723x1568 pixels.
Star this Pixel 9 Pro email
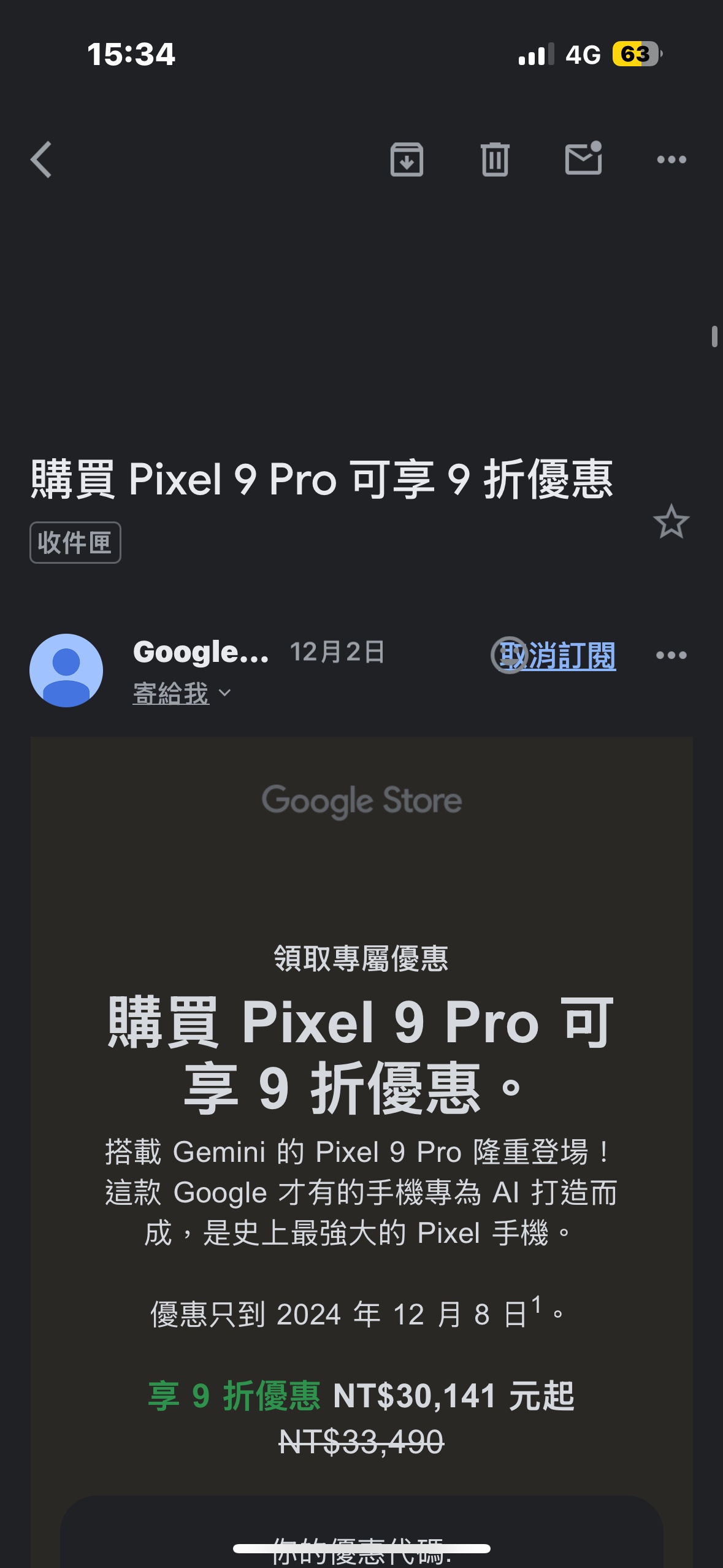tap(671, 522)
